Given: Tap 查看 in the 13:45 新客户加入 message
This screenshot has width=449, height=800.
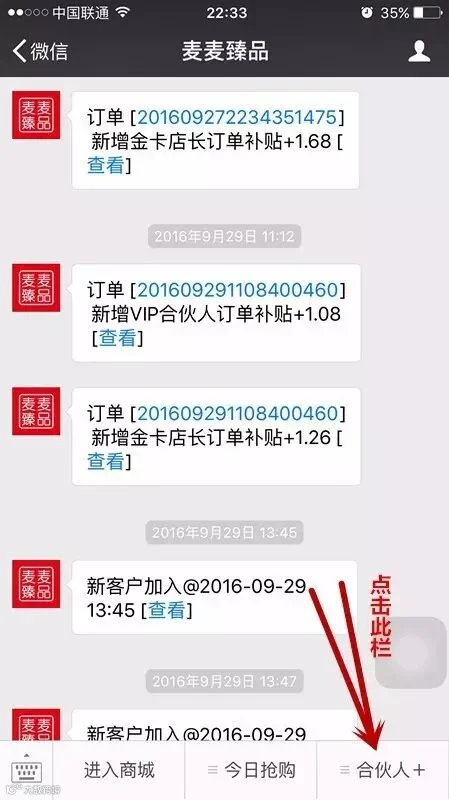Looking at the screenshot, I should (x=166, y=610).
